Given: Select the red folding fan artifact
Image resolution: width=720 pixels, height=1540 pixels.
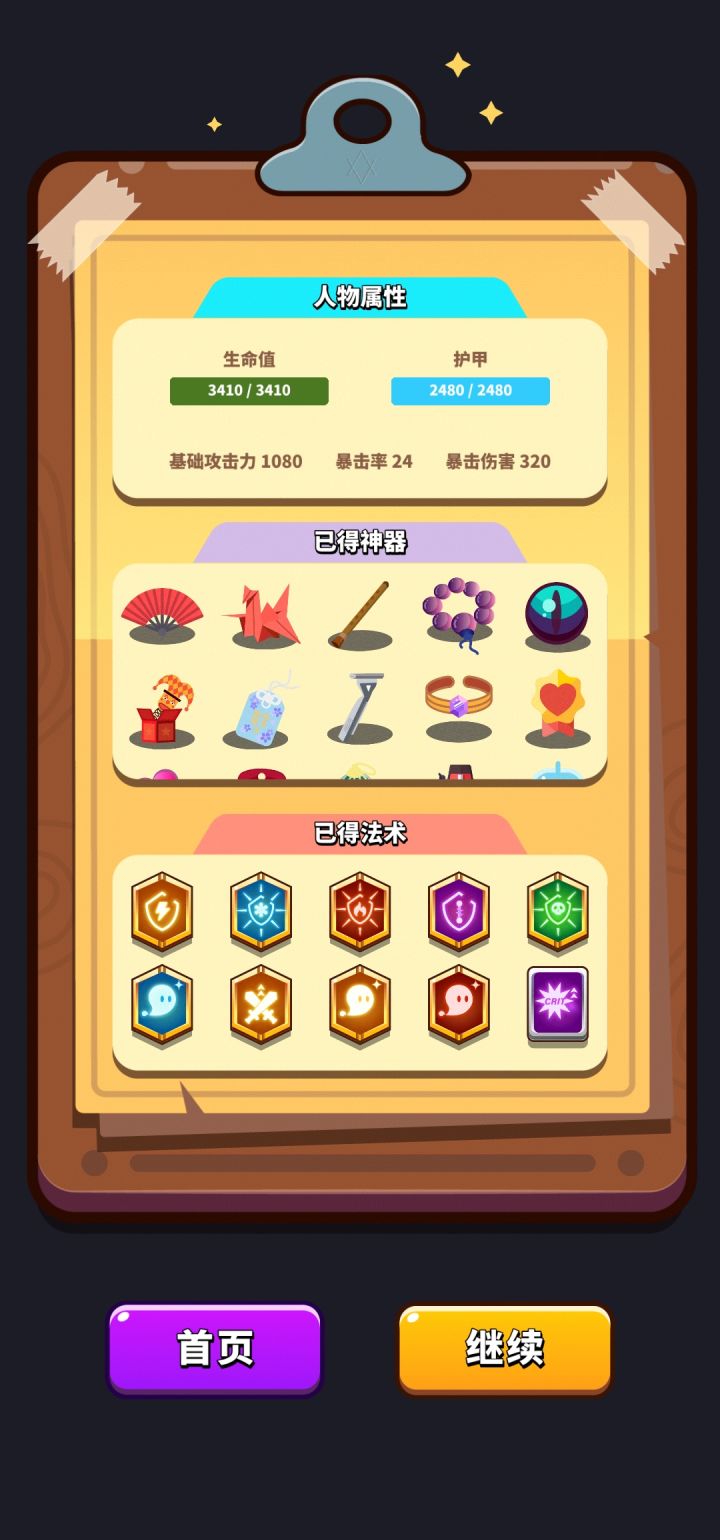Looking at the screenshot, I should 162,612.
